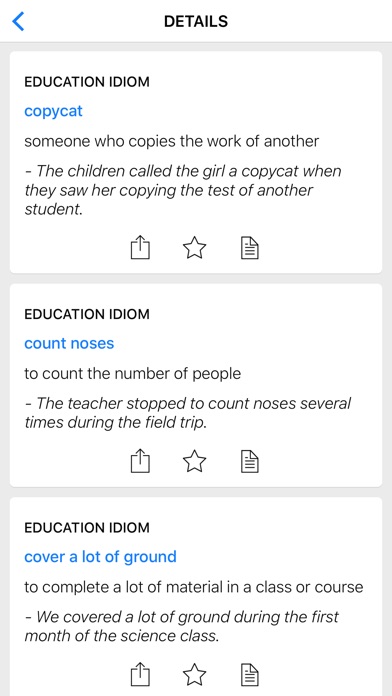The image size is (392, 696).
Task: Go back using the top-left arrow
Action: (x=19, y=21)
